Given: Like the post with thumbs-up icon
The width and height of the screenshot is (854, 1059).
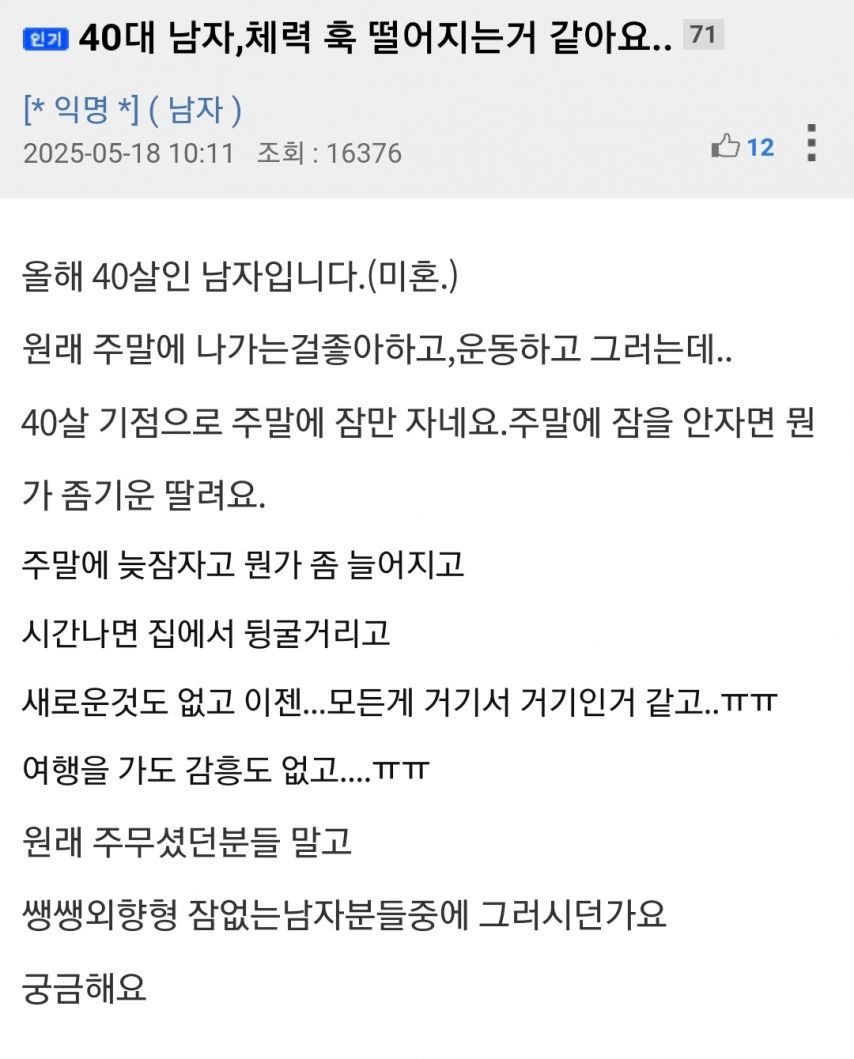Looking at the screenshot, I should coord(726,147).
